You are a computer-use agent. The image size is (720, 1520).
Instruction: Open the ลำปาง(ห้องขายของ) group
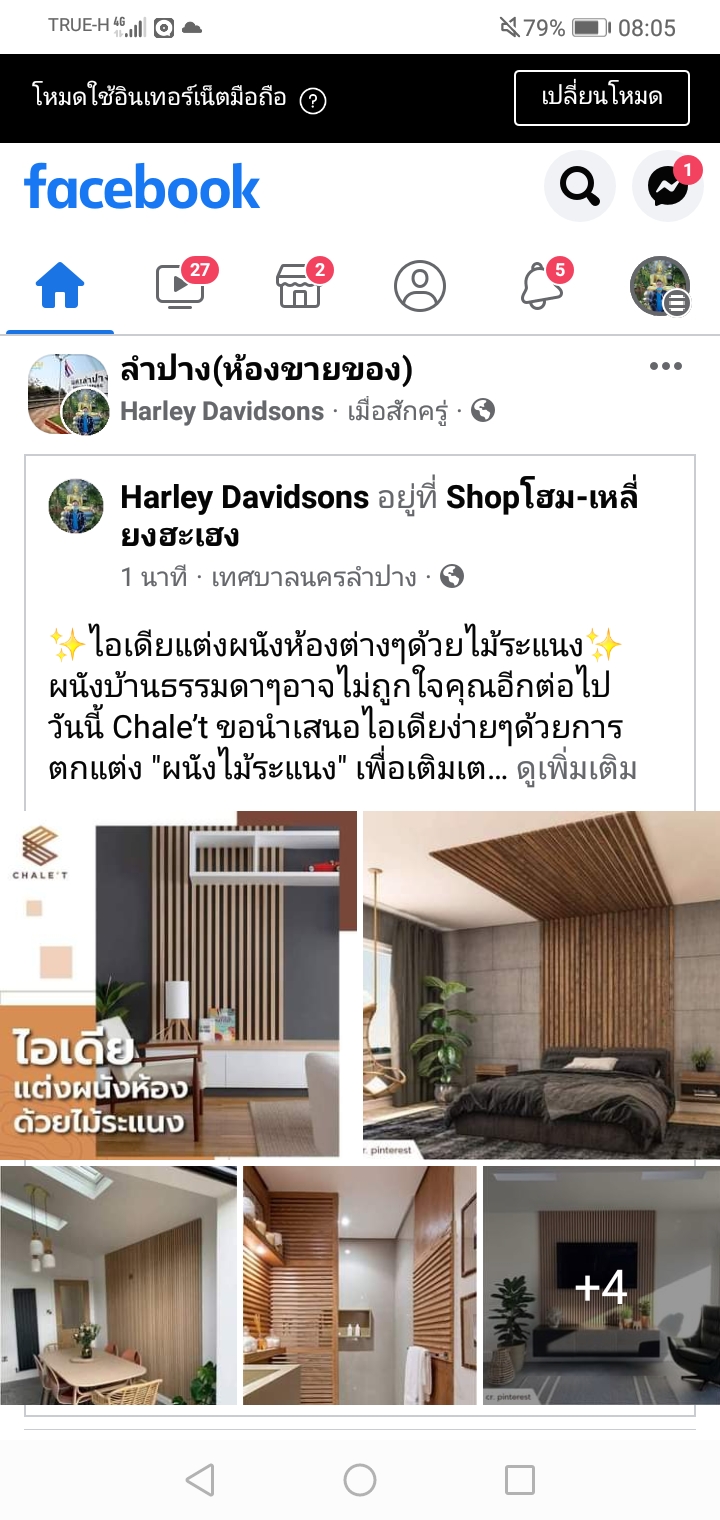point(266,371)
